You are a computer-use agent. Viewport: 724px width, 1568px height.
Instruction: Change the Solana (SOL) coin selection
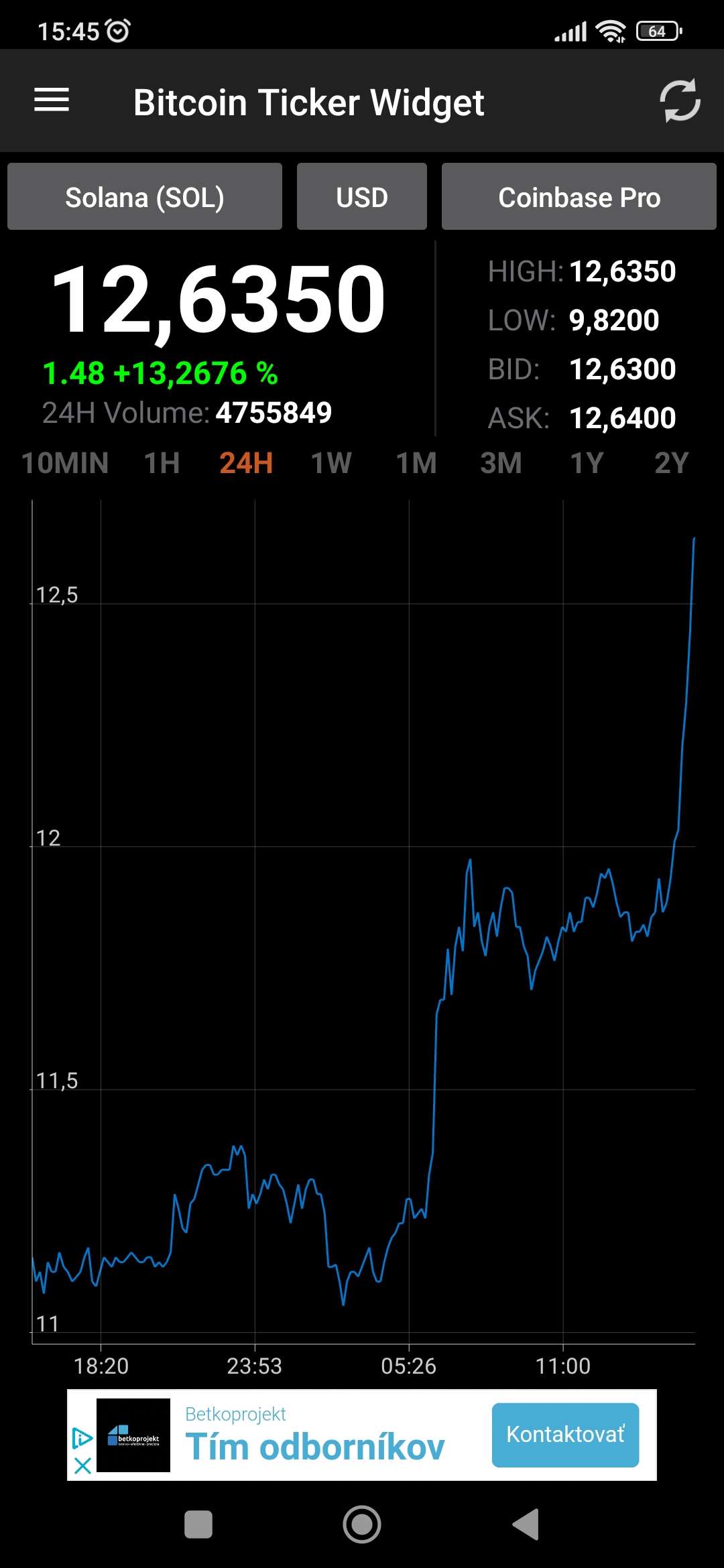pyautogui.click(x=145, y=197)
